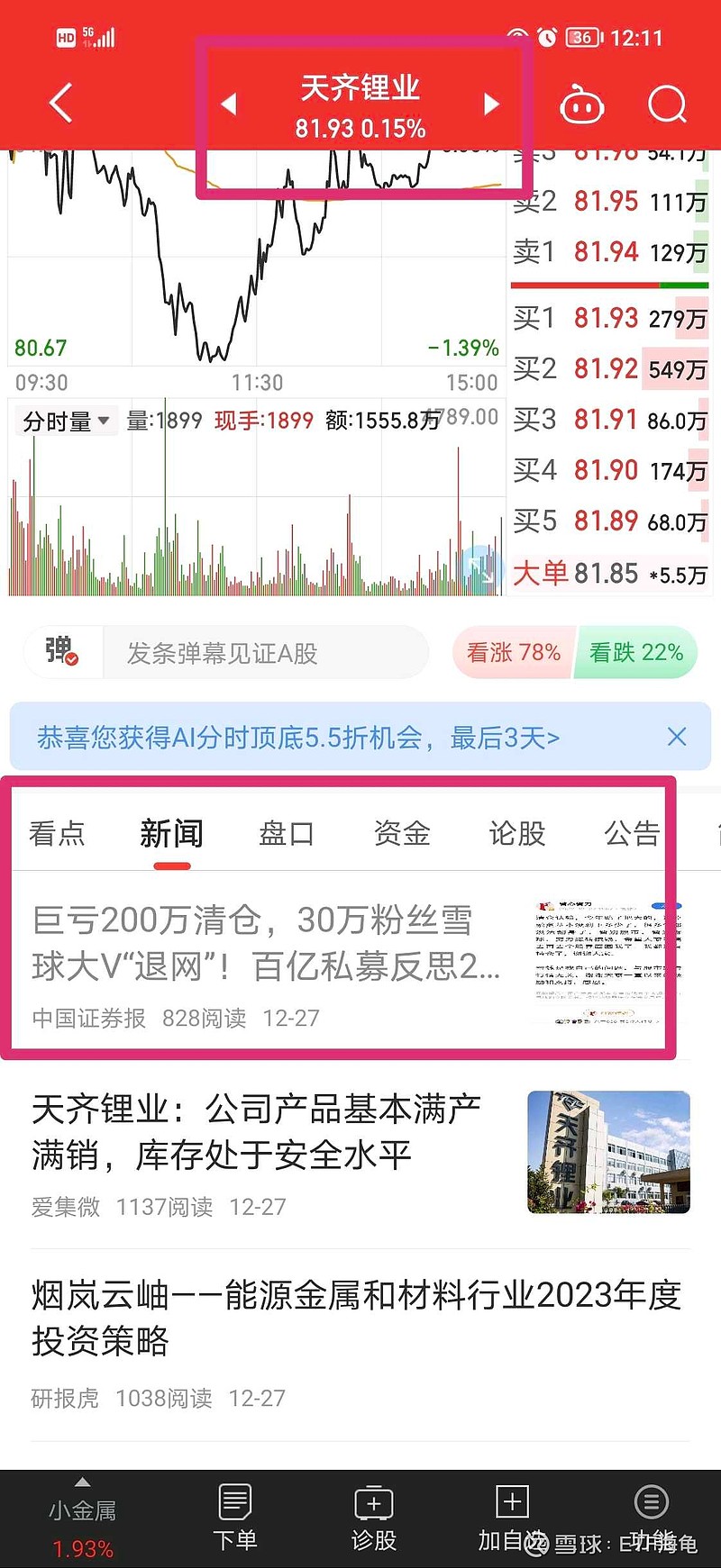
Task: Switch to the 论股 tab
Action: (x=517, y=833)
